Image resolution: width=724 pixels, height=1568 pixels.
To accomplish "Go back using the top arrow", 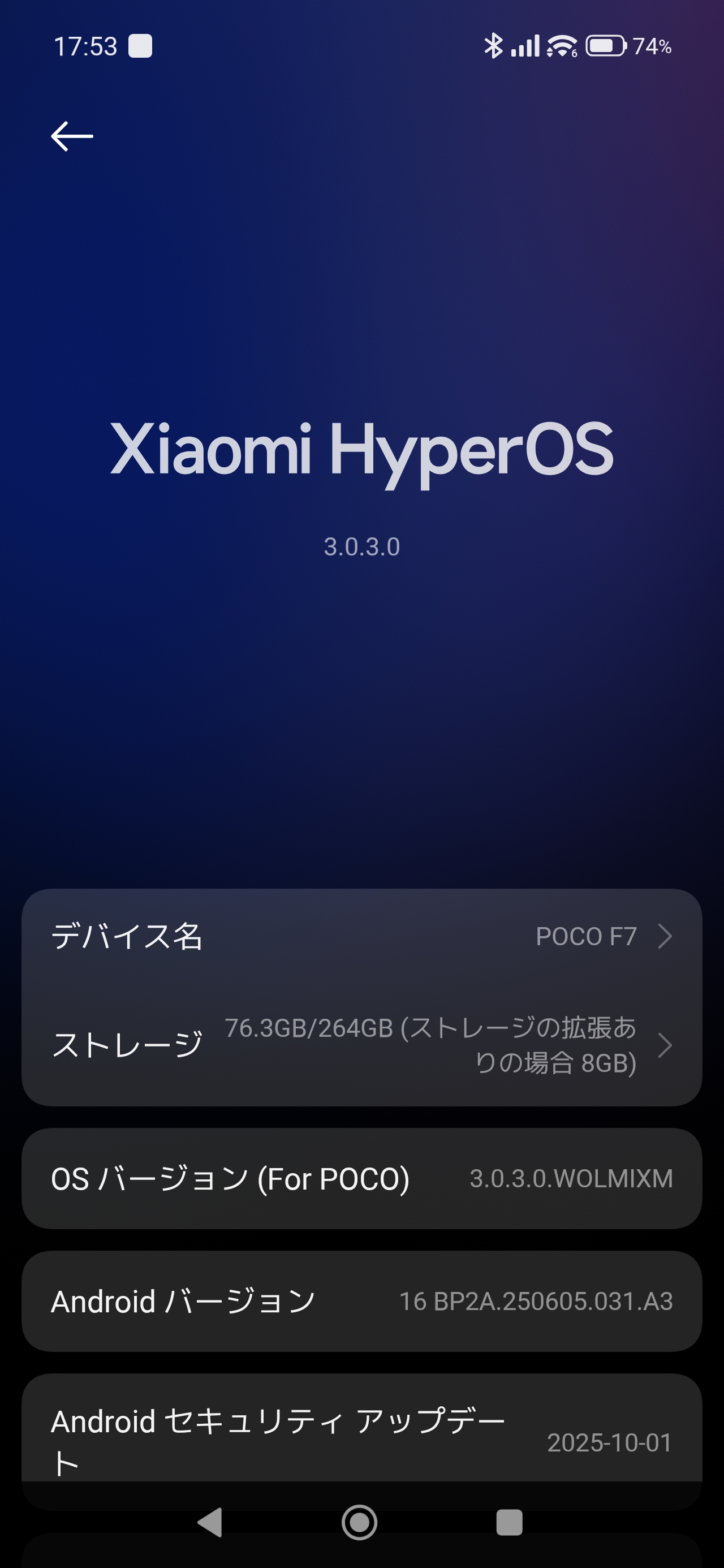I will (72, 136).
